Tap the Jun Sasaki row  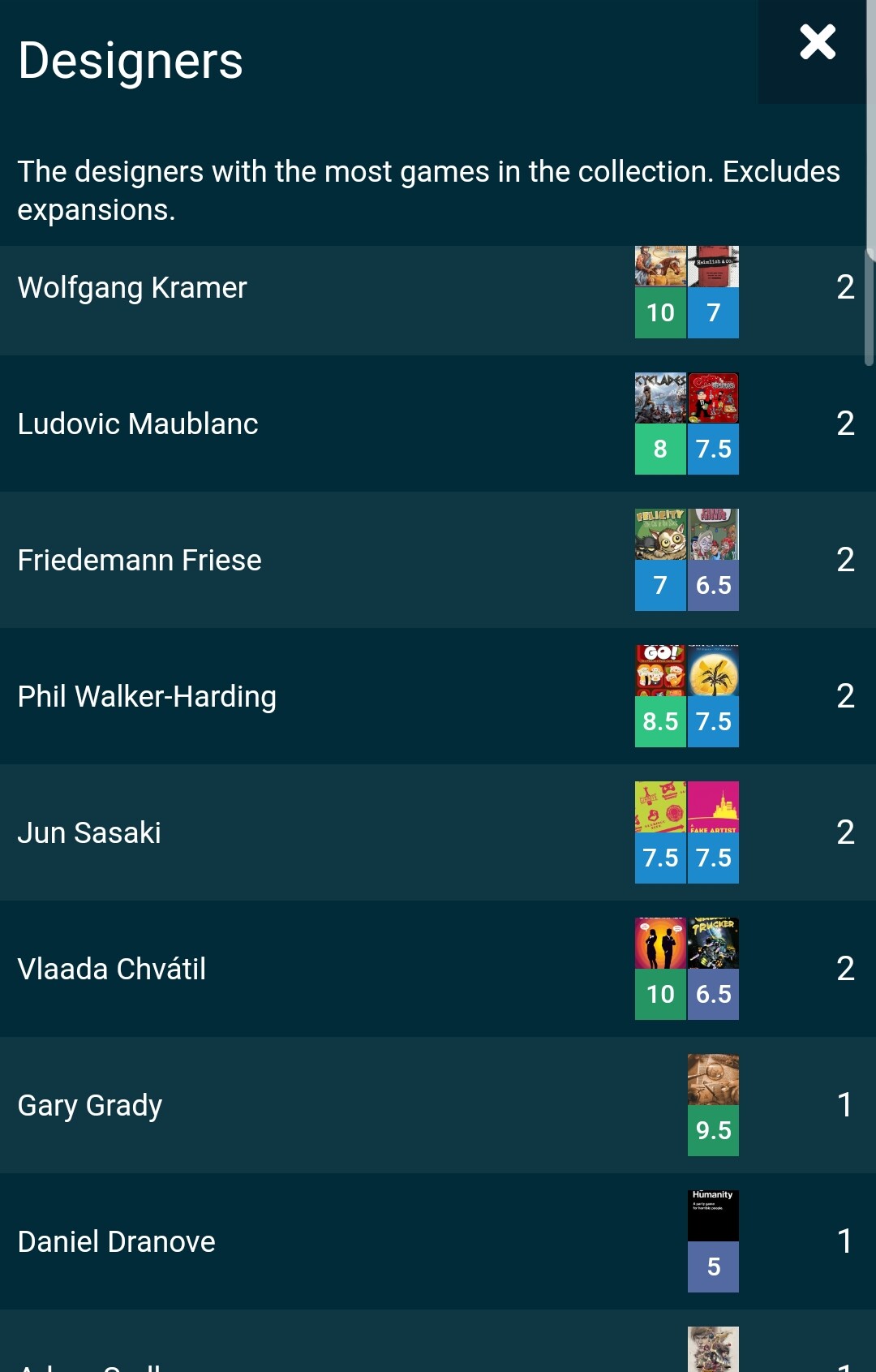point(89,833)
